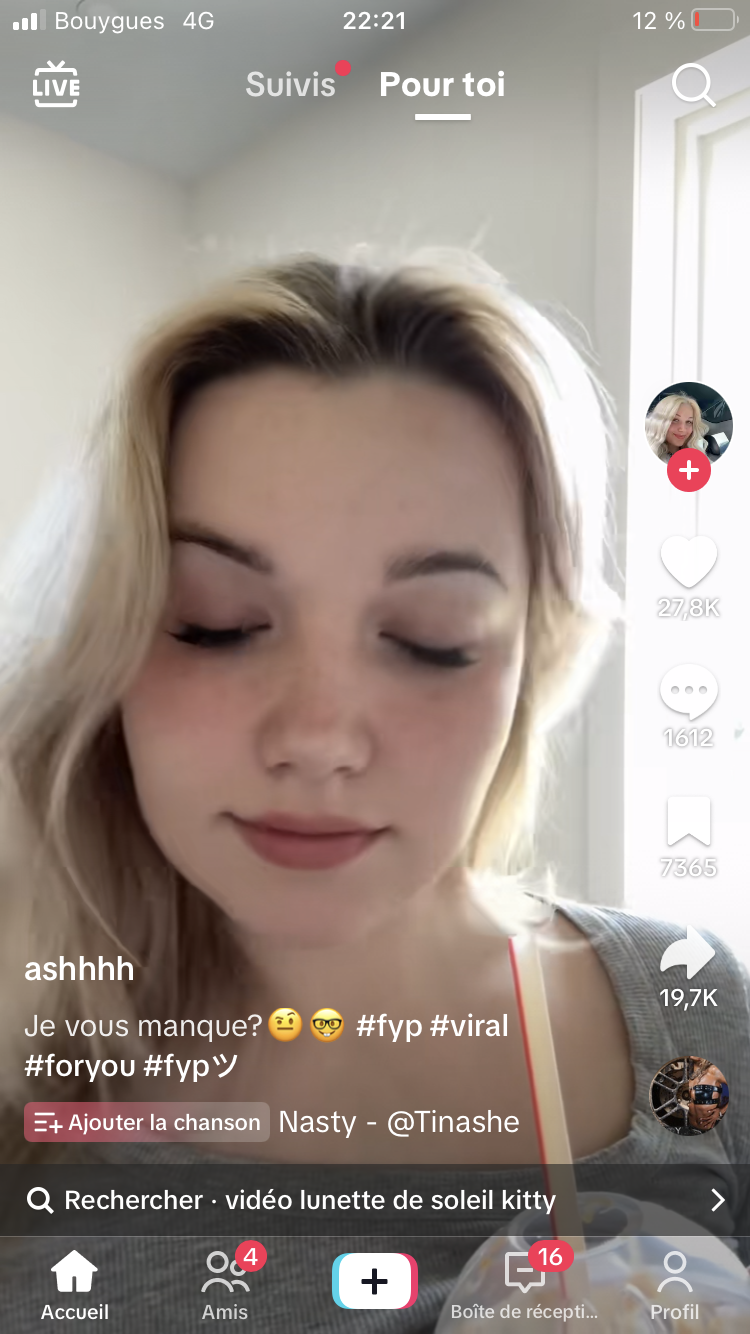Screen dimensions: 750x1334
Task: Like this video with the heart
Action: tap(689, 562)
